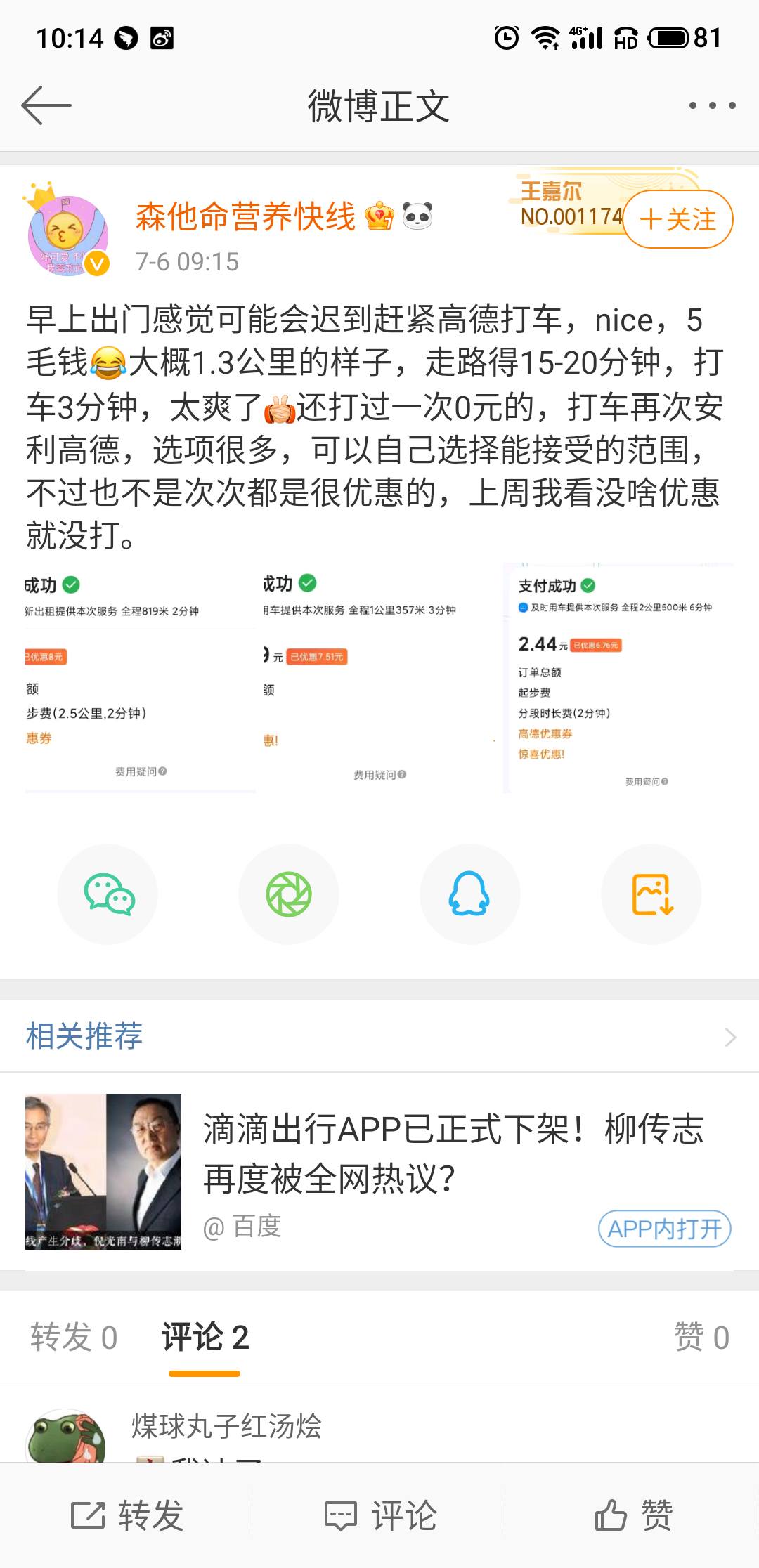Viewport: 759px width, 1568px height.
Task: View the first receipt image (819米)
Action: pyautogui.click(x=140, y=678)
